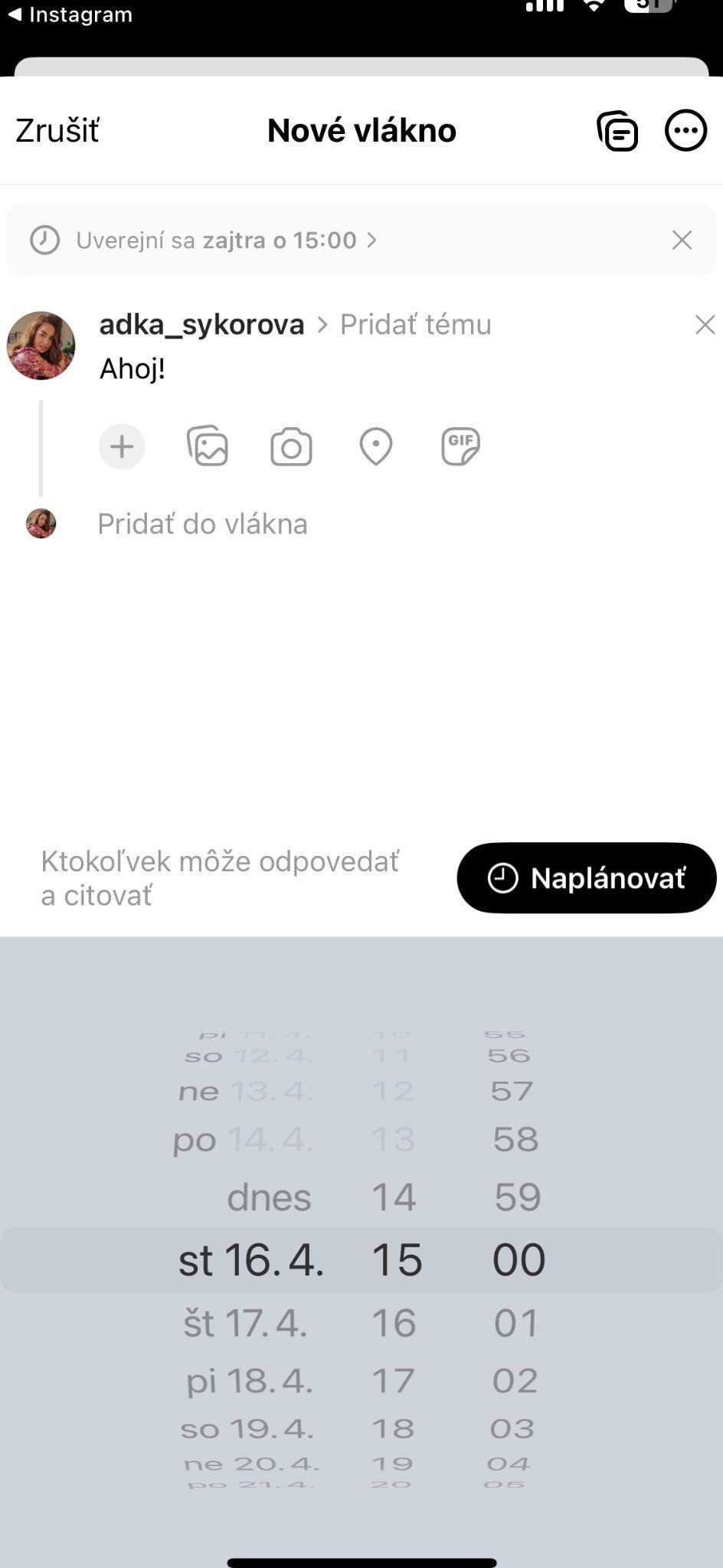Open the more options menu
The height and width of the screenshot is (1568, 723).
tap(685, 131)
